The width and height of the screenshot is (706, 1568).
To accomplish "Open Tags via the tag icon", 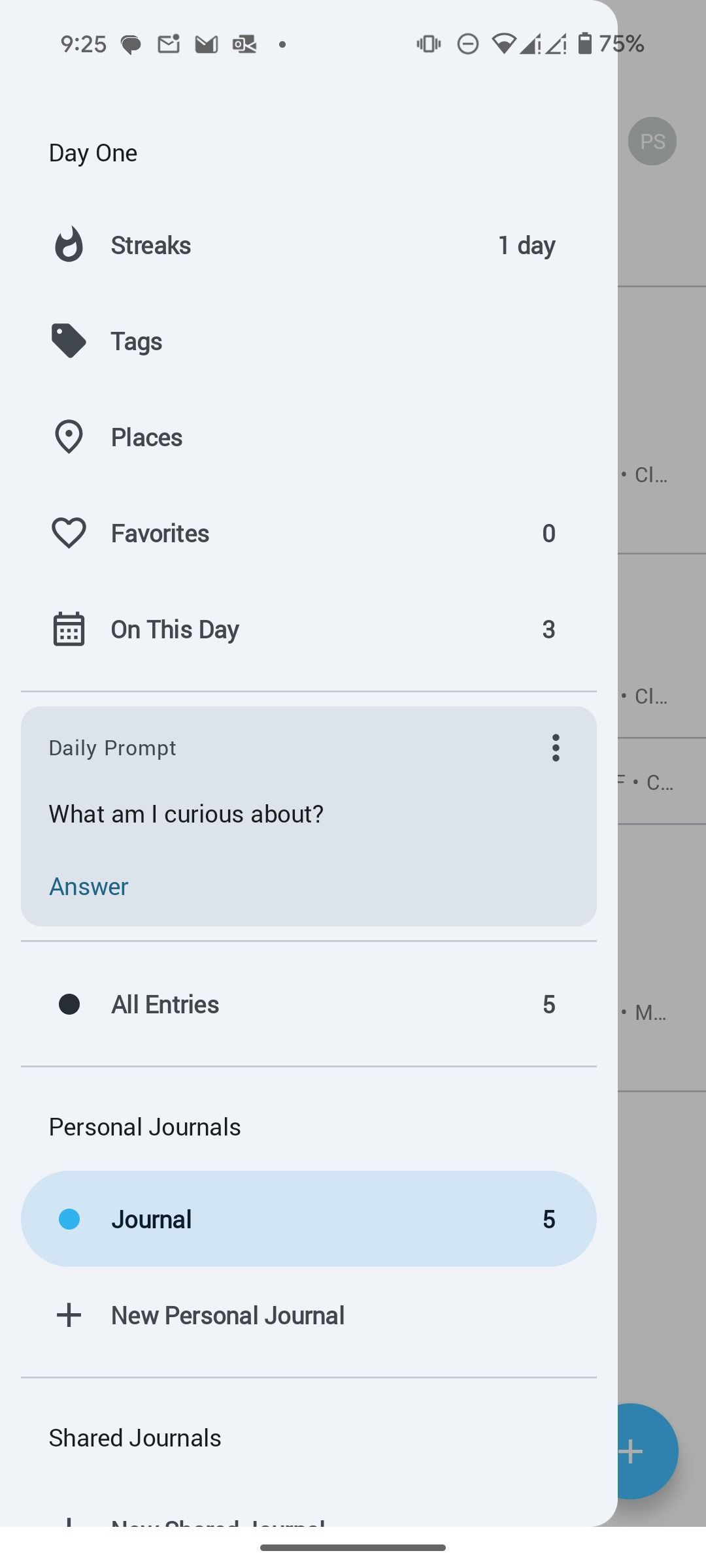I will [69, 340].
